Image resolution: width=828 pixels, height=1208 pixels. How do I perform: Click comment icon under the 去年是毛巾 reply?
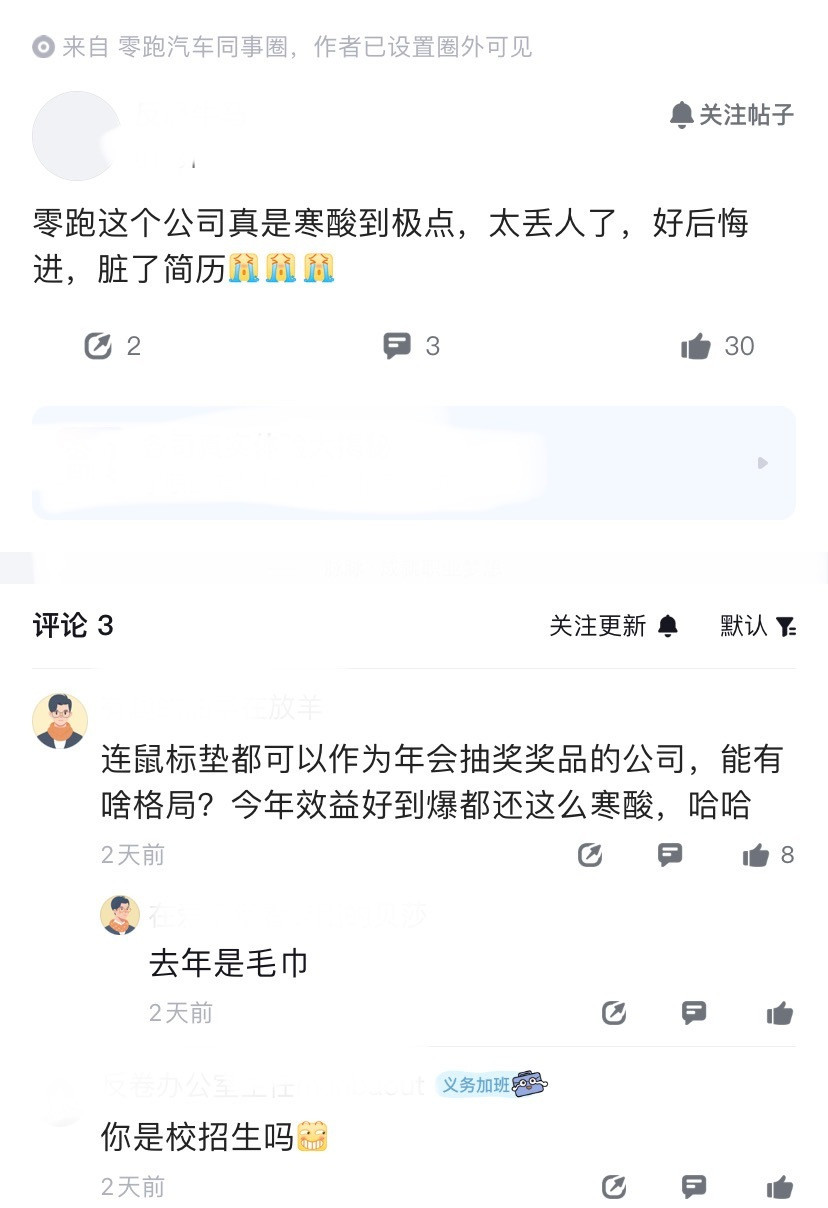pyautogui.click(x=692, y=1013)
